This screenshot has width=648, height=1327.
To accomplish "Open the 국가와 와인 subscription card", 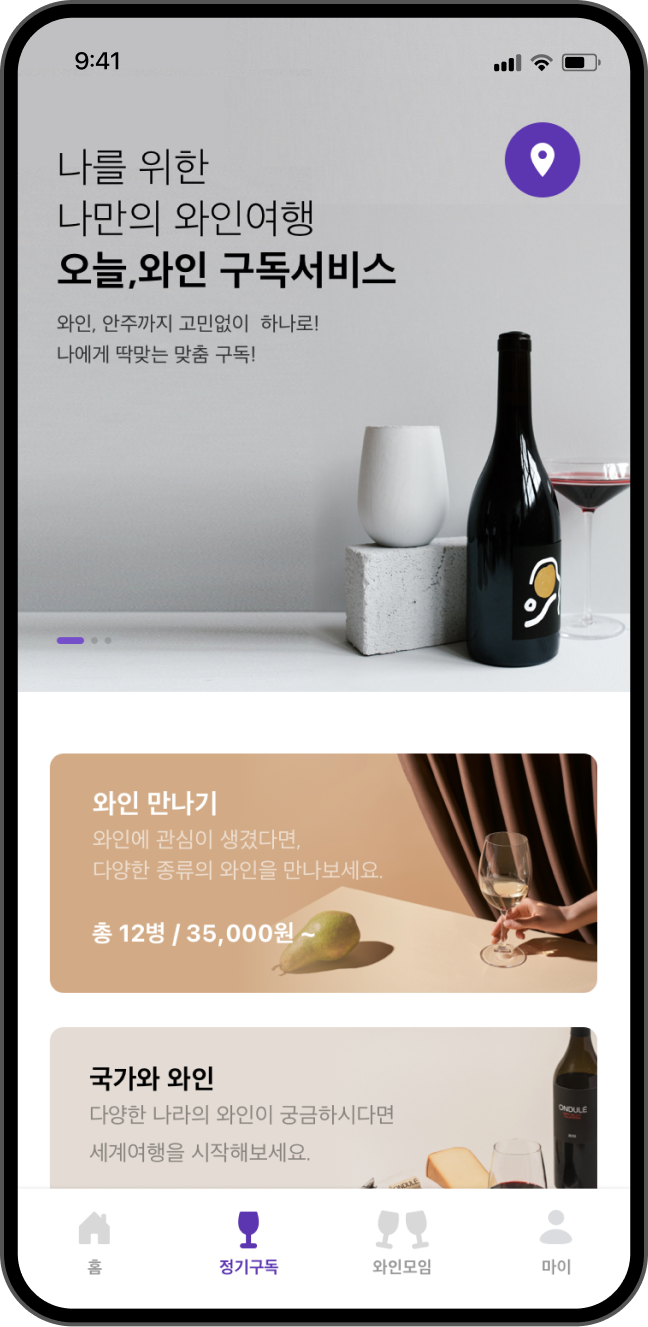I will (x=323, y=1107).
